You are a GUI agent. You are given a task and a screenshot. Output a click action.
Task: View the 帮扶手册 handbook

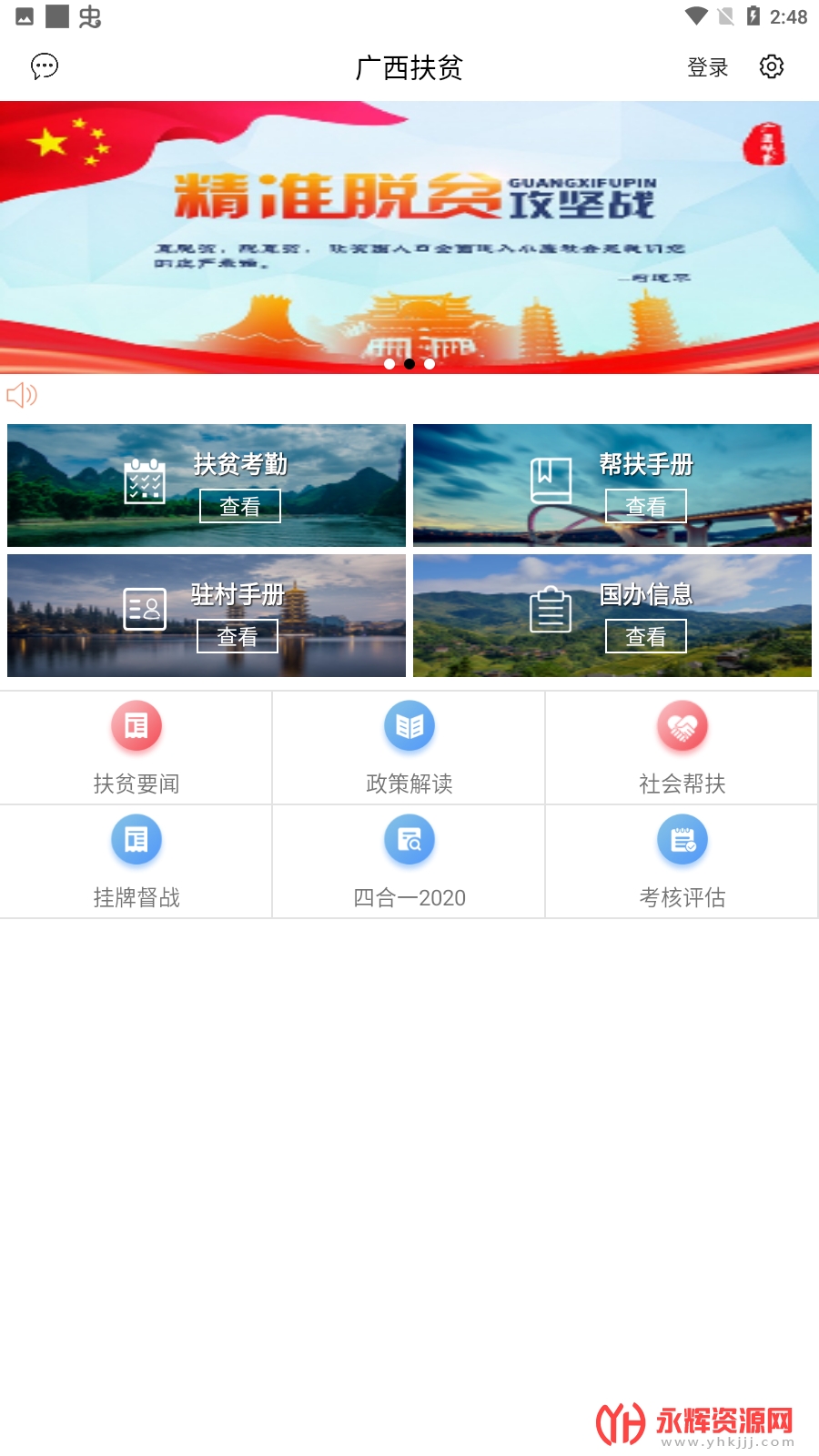(x=646, y=506)
